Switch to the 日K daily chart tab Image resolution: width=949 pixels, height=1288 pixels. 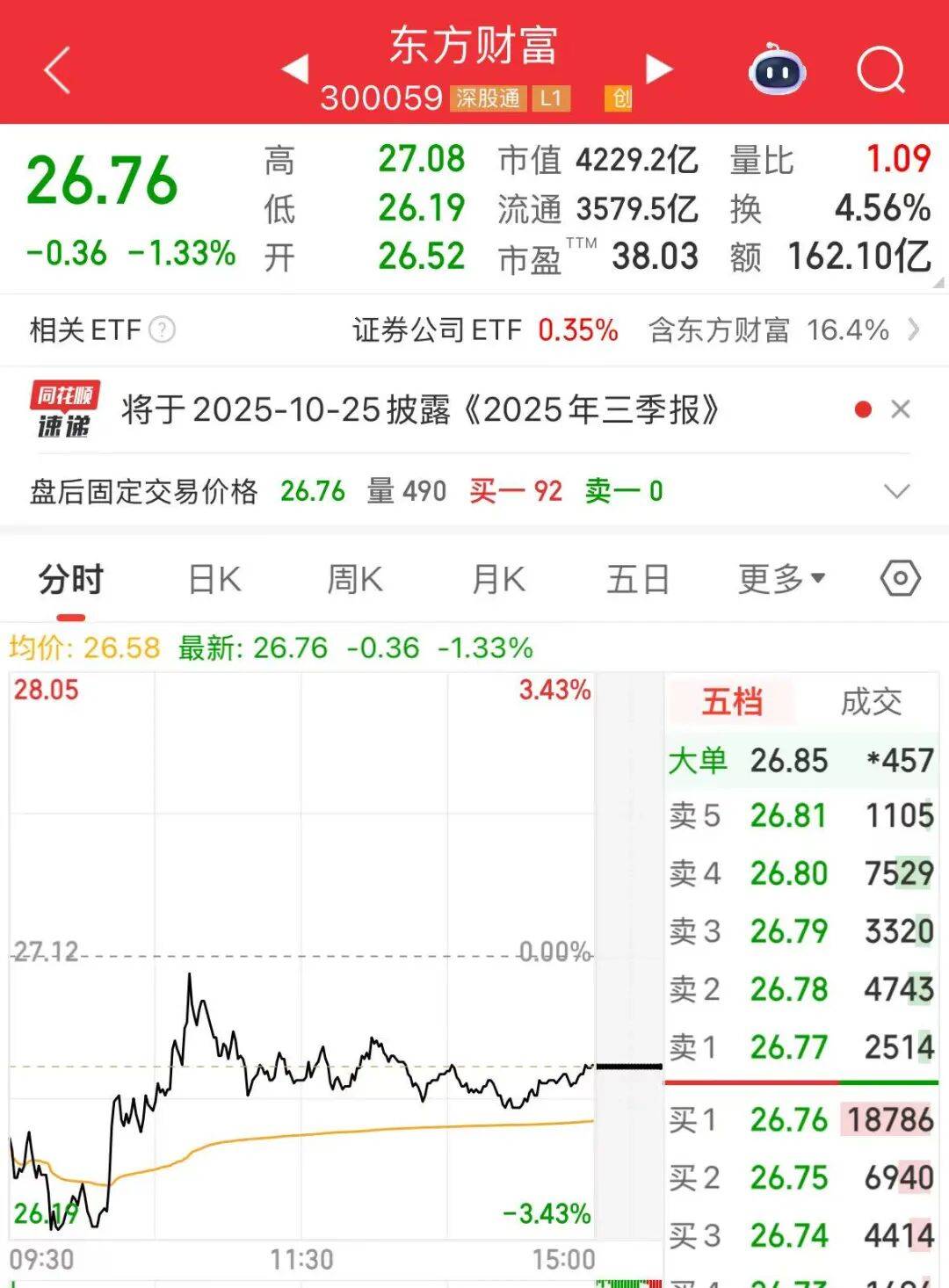(x=213, y=579)
